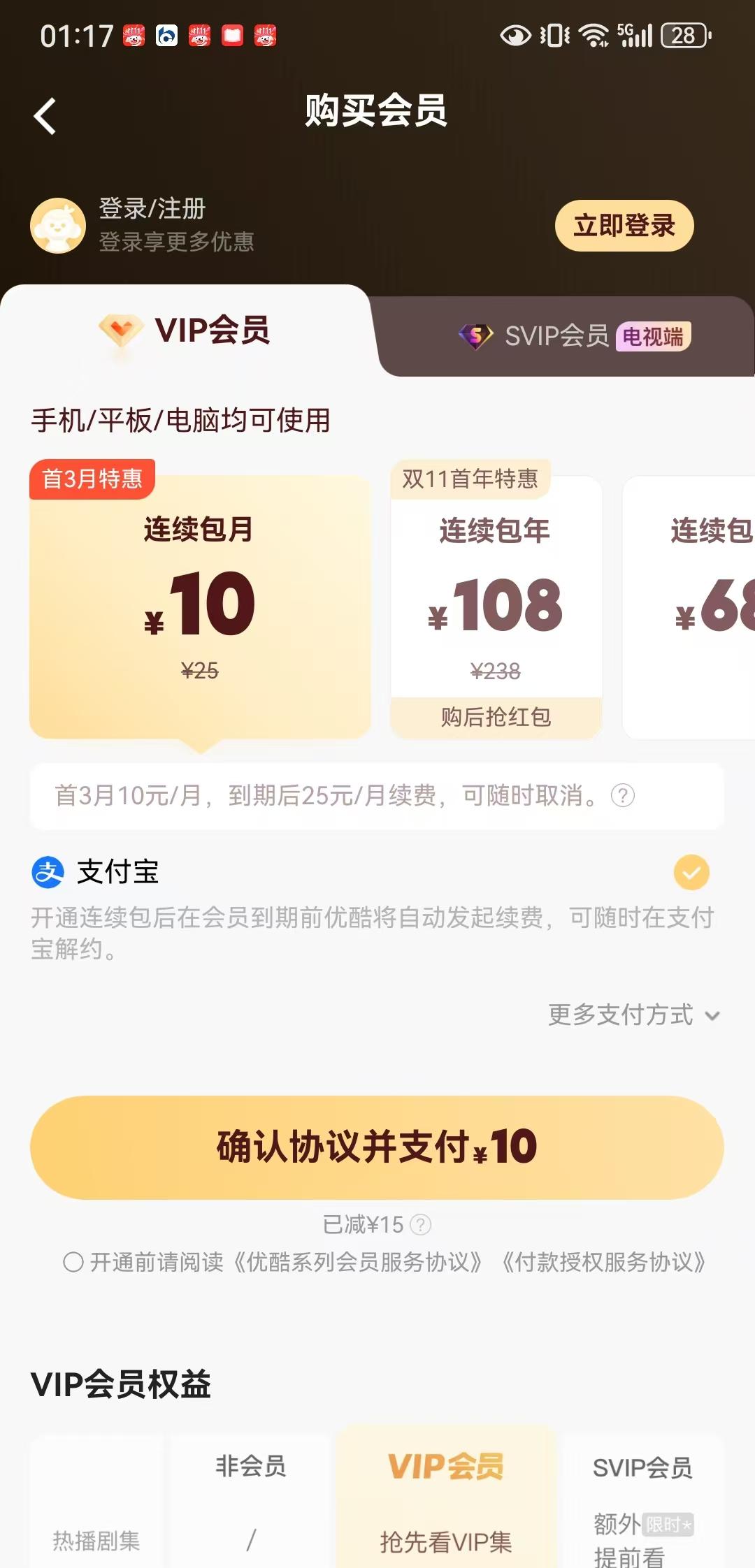
Task: Tap 确认协议并支付 ¥10 button
Action: [377, 1147]
